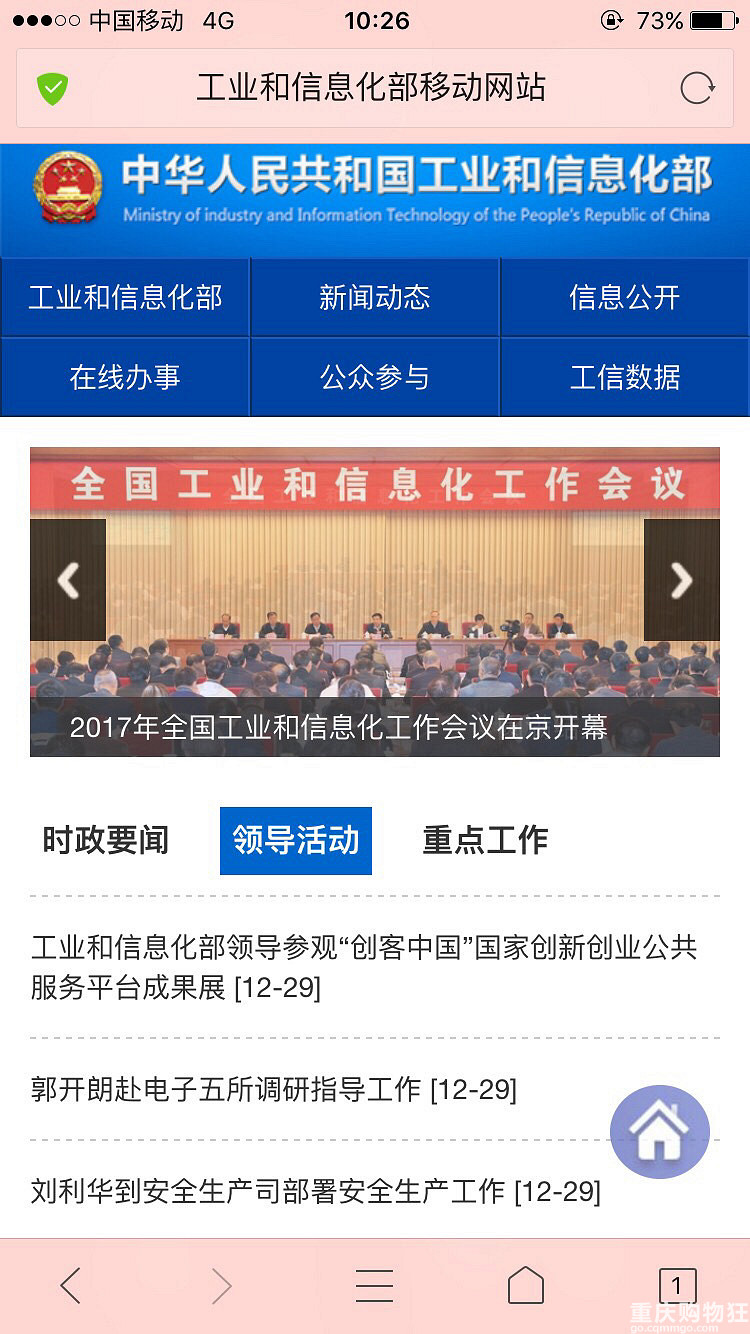The height and width of the screenshot is (1334, 750).
Task: Open the browser tabs switcher
Action: pos(677,1285)
